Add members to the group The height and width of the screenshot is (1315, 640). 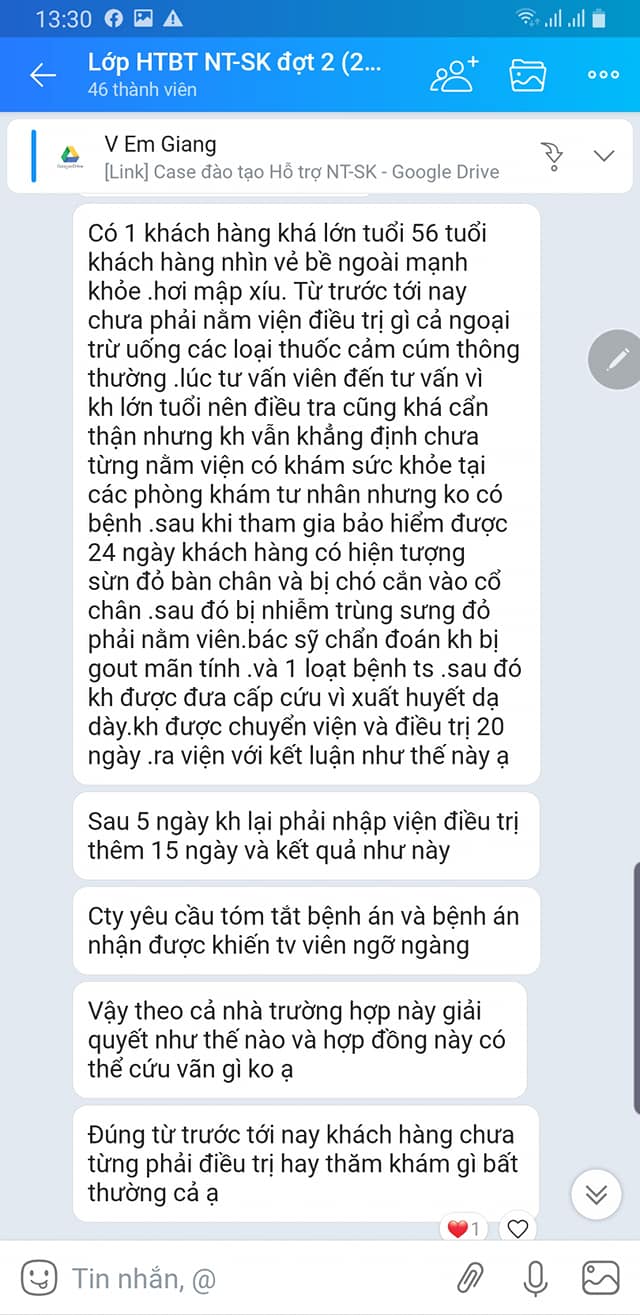(x=455, y=75)
